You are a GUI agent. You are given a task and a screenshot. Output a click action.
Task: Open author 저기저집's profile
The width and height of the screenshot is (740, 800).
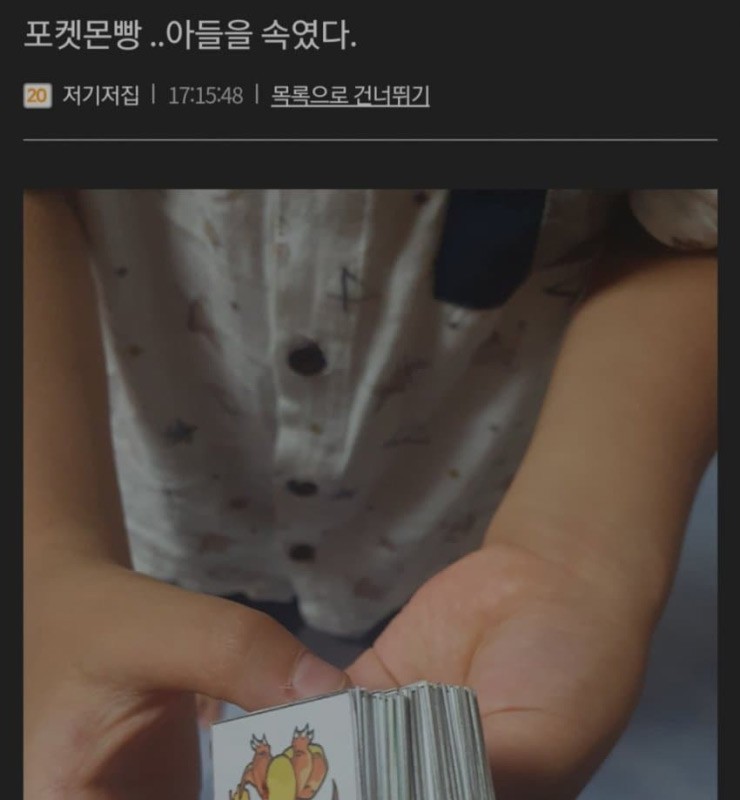99,97
